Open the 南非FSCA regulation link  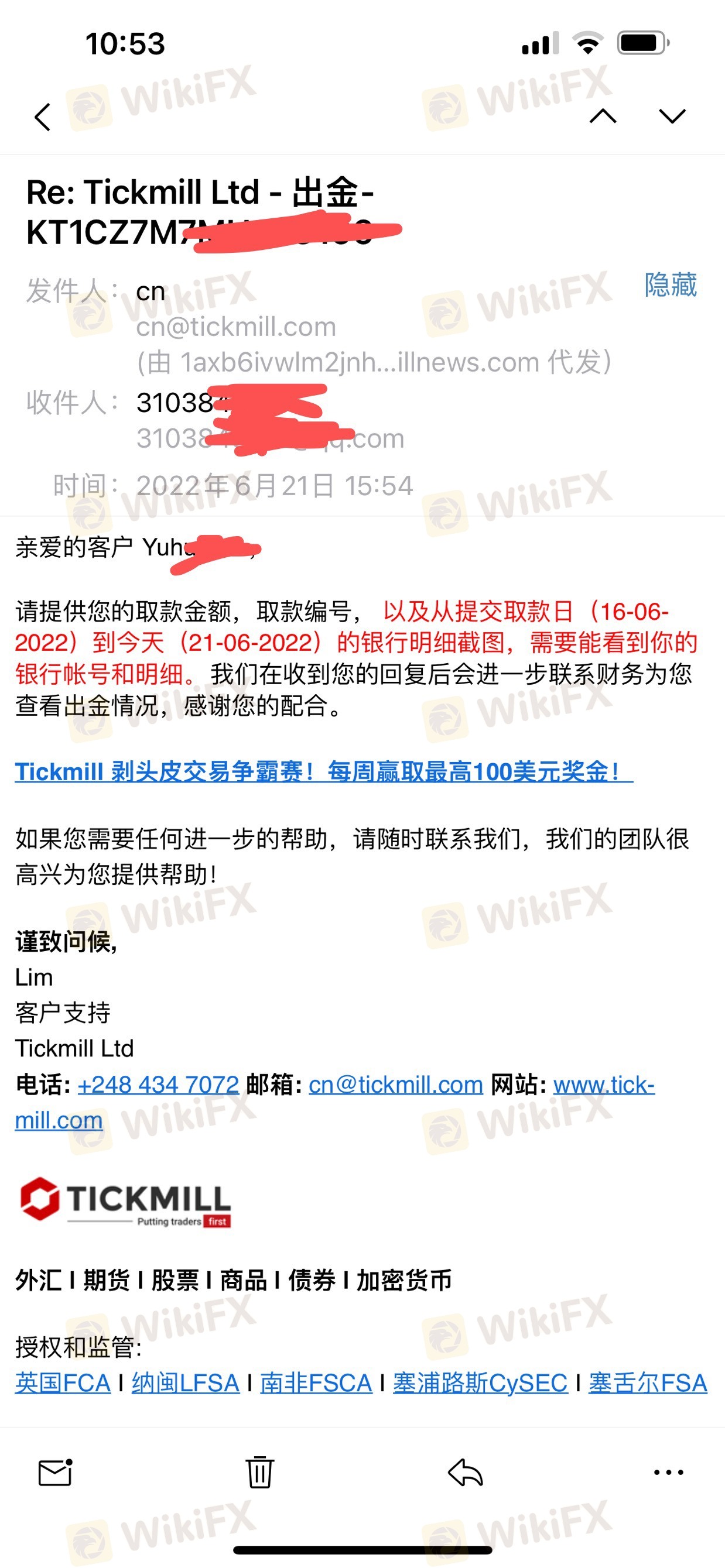pos(316,1383)
